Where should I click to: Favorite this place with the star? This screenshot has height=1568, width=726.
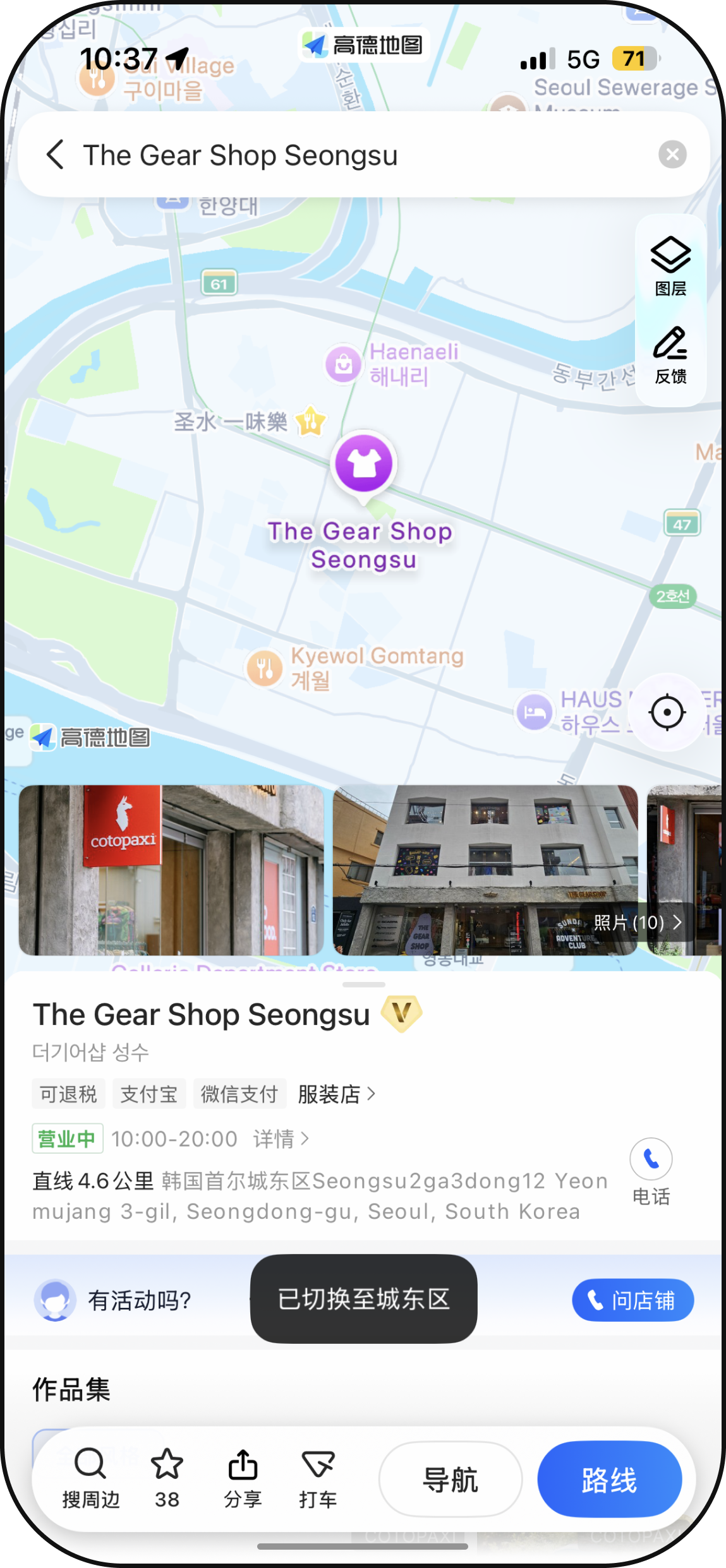(167, 1478)
